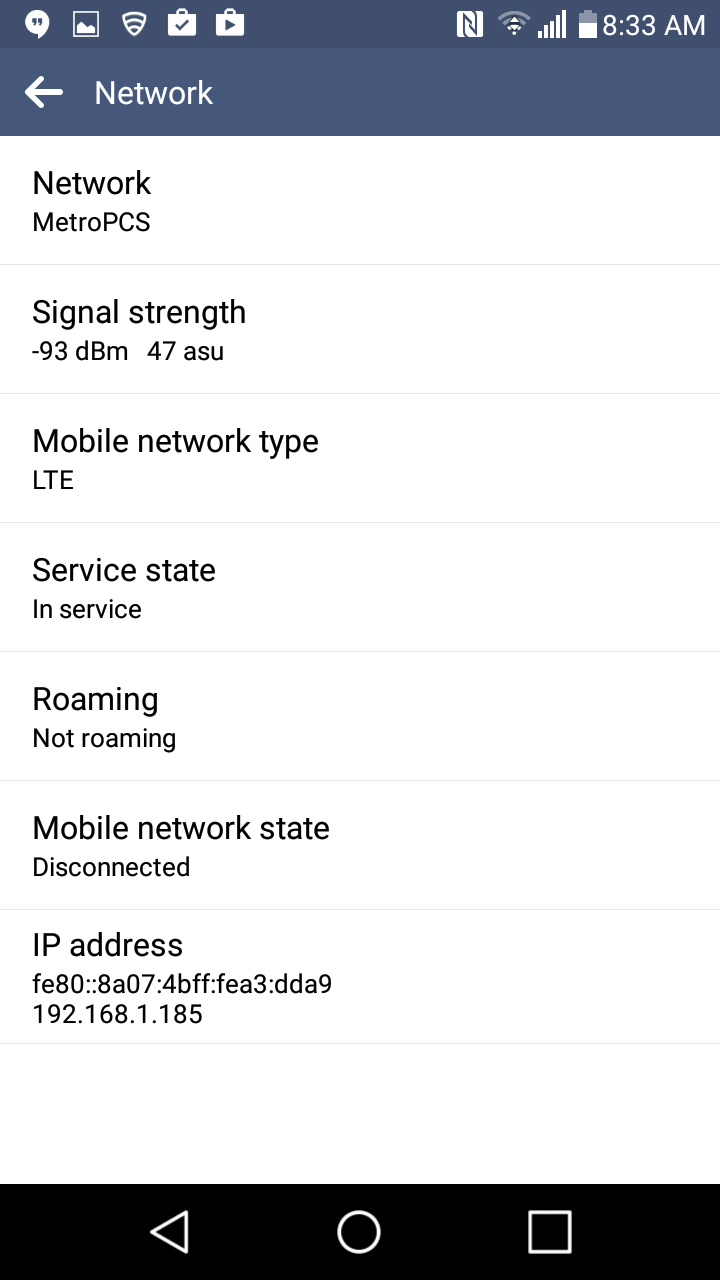The image size is (720, 1280).
Task: Go back from the Network screen
Action: pyautogui.click(x=44, y=93)
